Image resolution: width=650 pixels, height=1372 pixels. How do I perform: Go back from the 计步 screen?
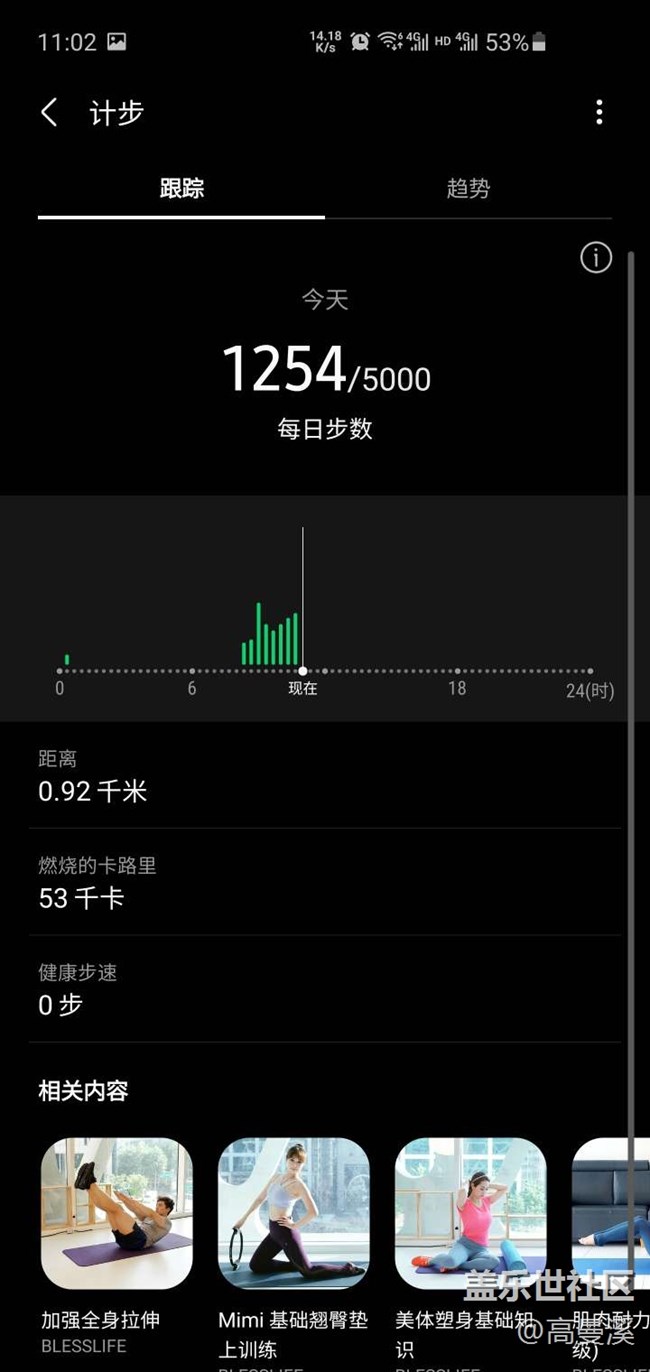tap(49, 112)
